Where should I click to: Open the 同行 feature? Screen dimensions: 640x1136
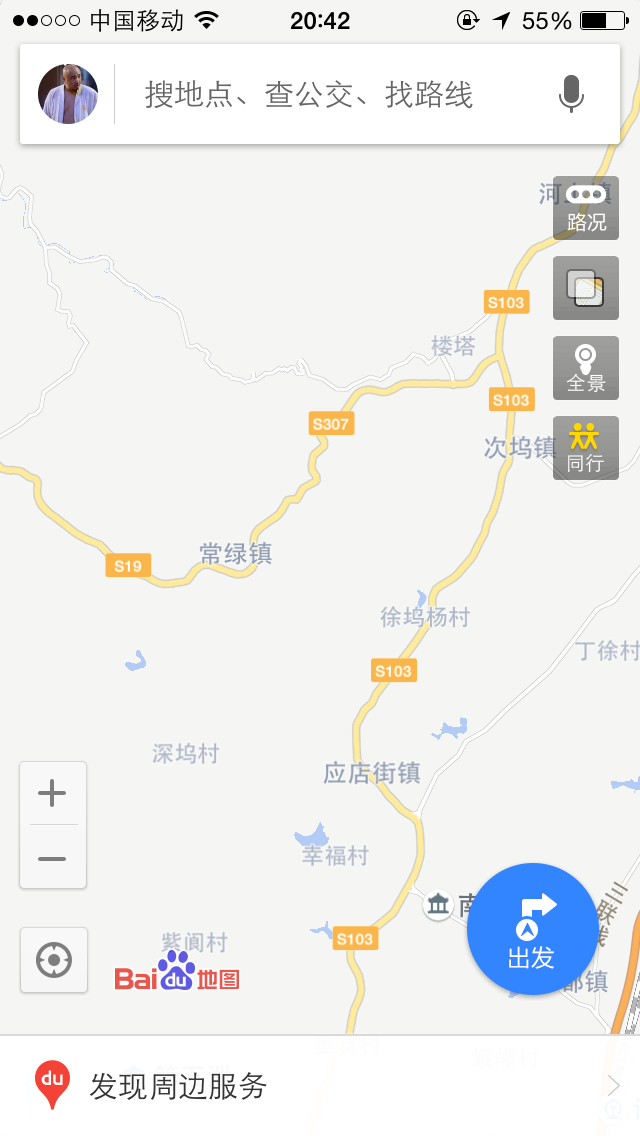click(586, 448)
